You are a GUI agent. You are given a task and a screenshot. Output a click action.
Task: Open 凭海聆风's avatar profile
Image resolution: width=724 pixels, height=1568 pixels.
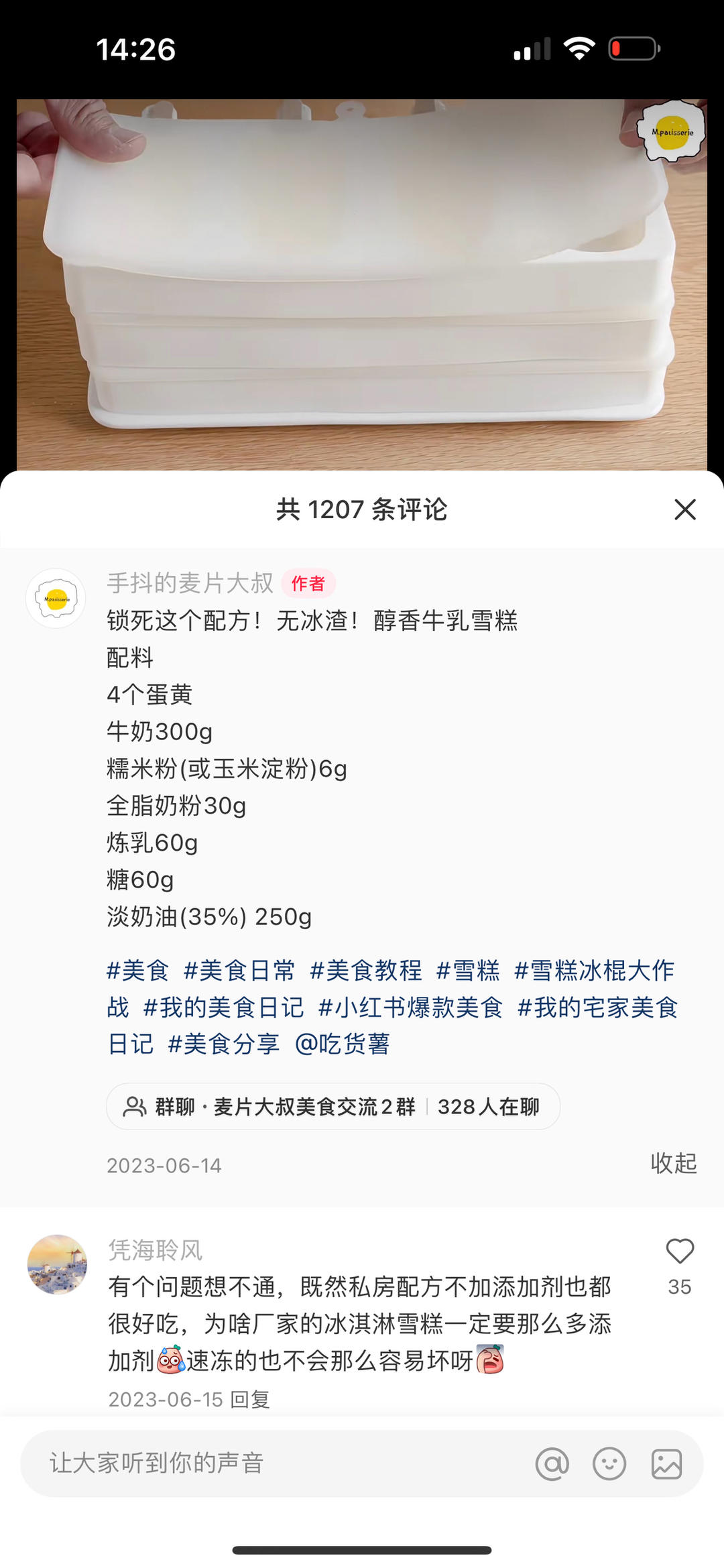click(57, 1264)
